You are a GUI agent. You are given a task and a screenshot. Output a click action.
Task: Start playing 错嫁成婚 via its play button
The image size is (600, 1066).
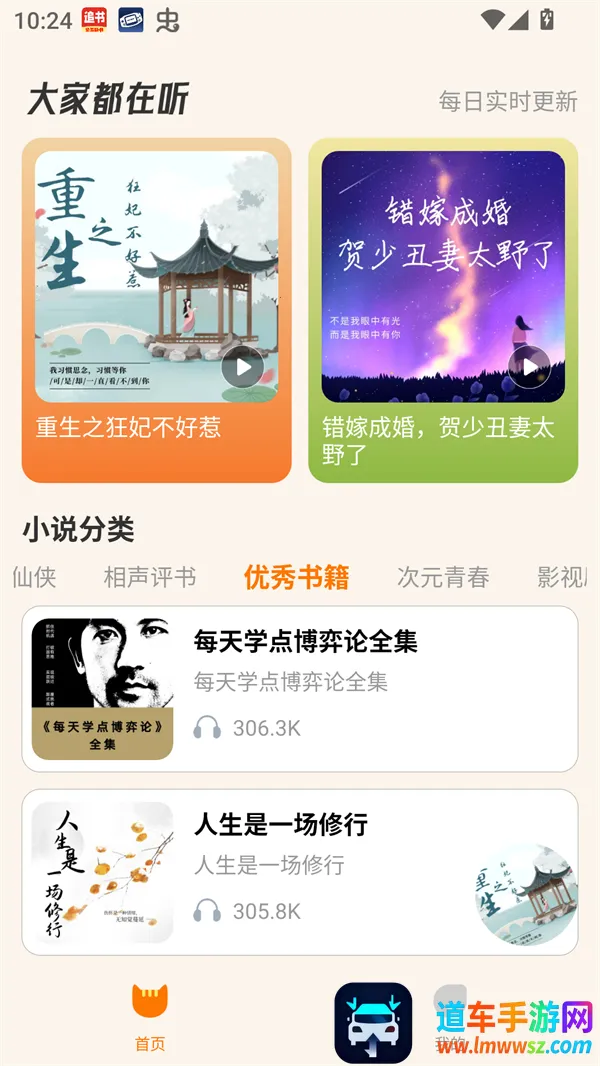pos(529,368)
